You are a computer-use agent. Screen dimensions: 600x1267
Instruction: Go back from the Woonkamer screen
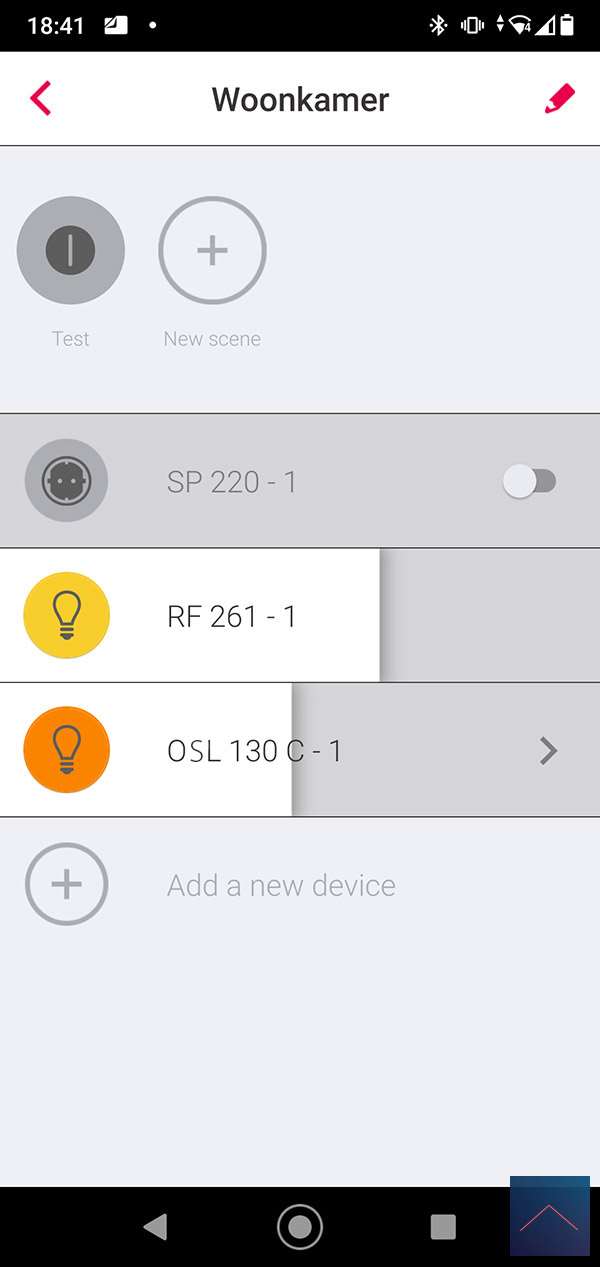click(x=40, y=99)
